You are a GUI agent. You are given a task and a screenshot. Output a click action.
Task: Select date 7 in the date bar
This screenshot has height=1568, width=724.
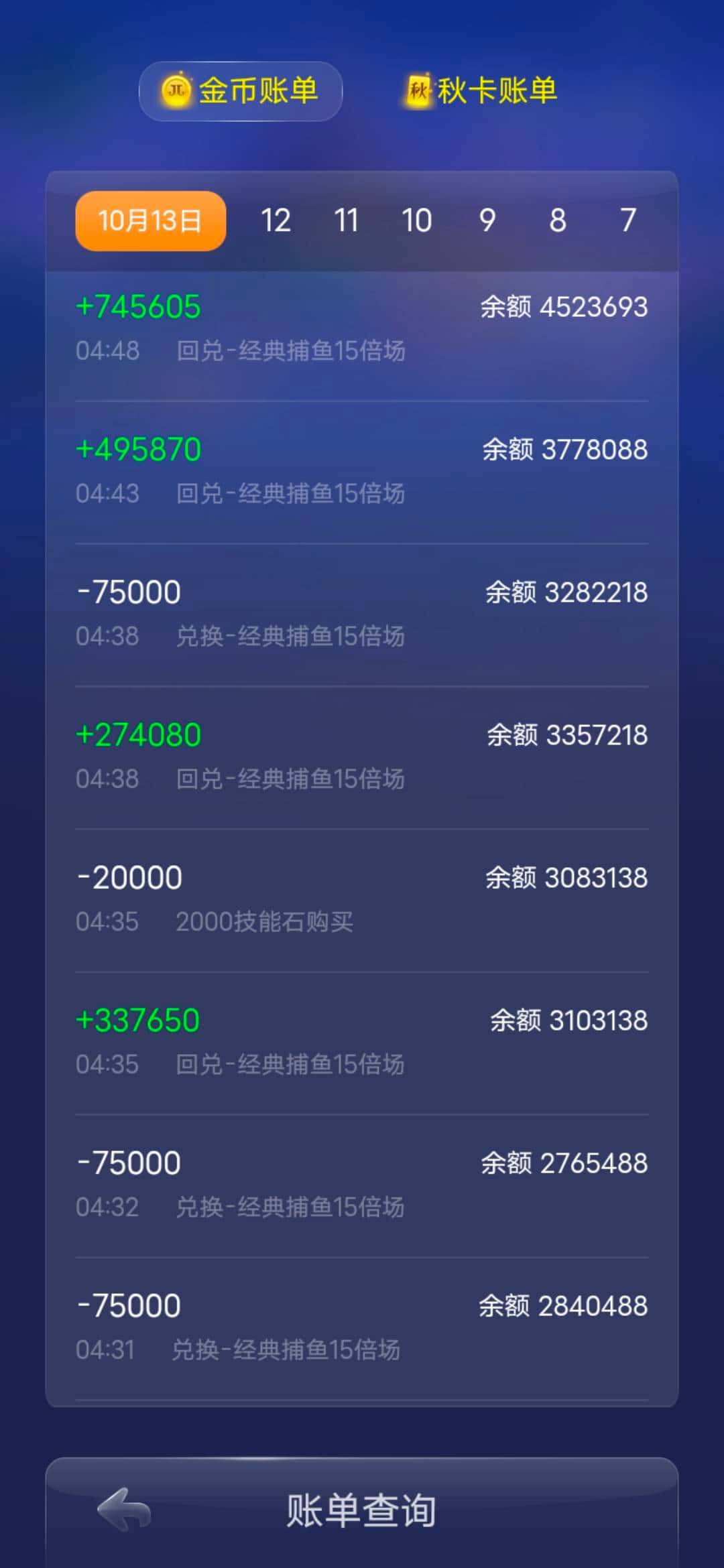pyautogui.click(x=627, y=220)
